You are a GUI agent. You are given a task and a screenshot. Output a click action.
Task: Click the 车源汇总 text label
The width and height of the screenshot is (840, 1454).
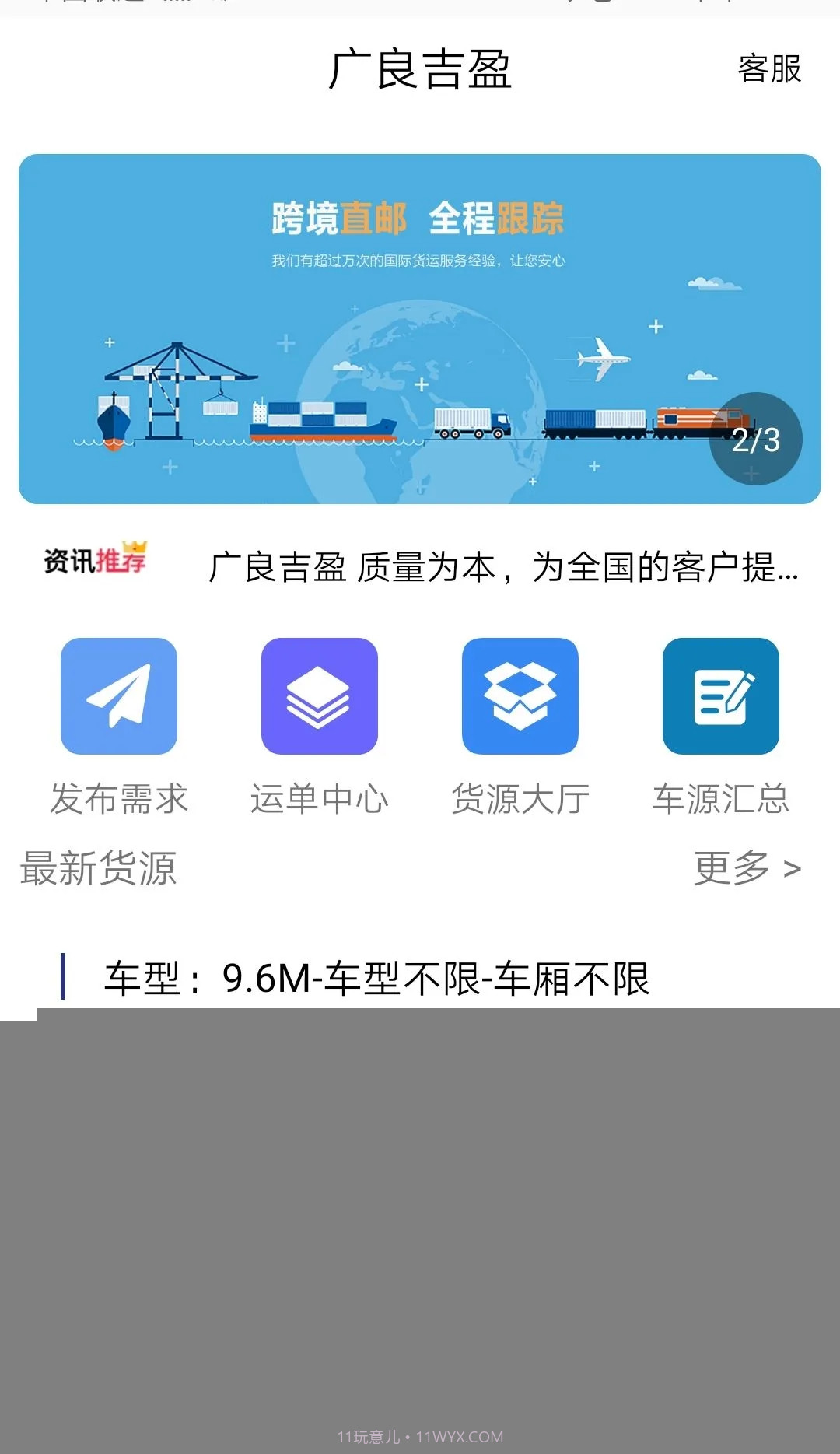(721, 797)
